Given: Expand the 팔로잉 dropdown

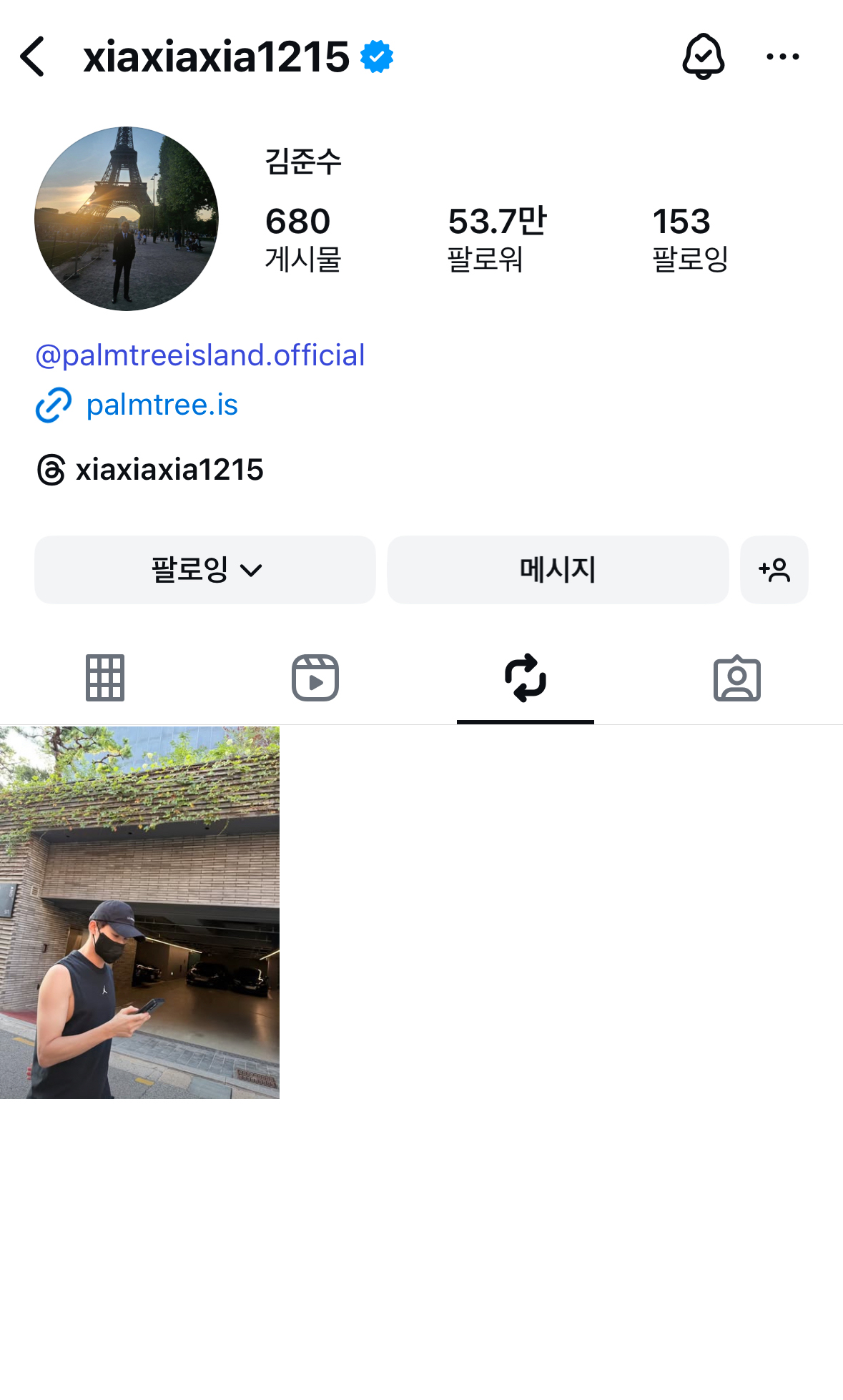Looking at the screenshot, I should click(x=205, y=570).
